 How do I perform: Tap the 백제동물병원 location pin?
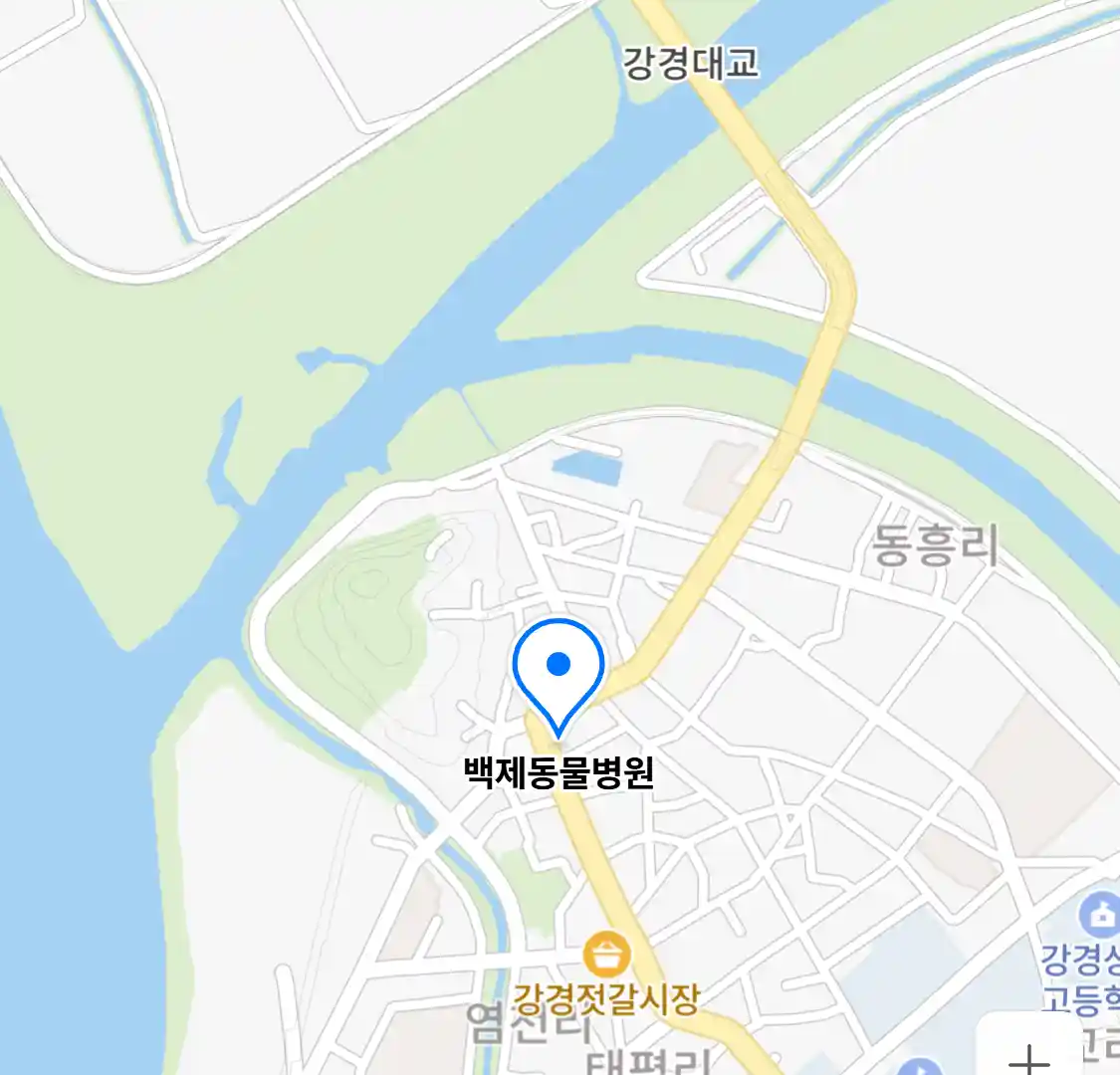(x=559, y=669)
